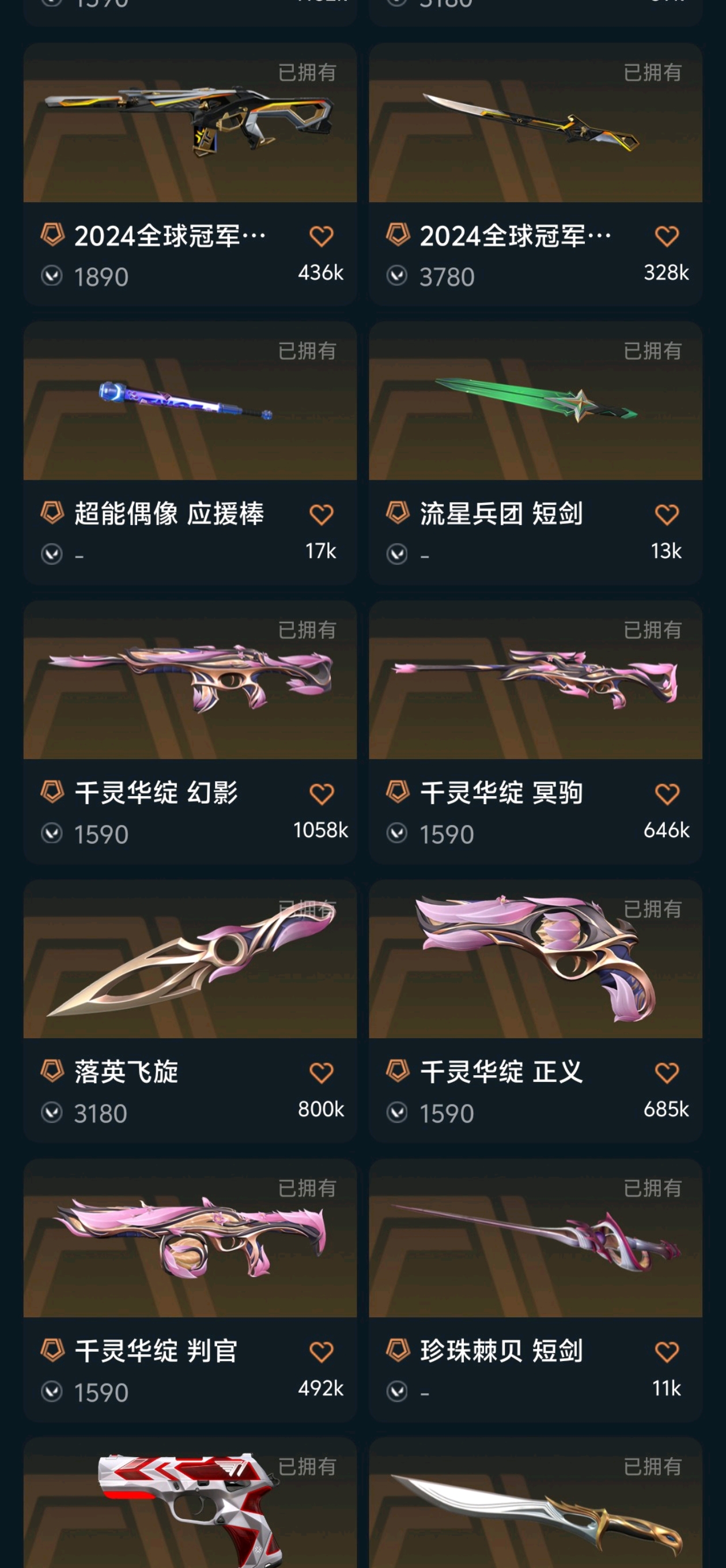Screen dimensions: 726x1568
Task: Like the 千灵华绽 正义 skin
Action: [666, 1072]
